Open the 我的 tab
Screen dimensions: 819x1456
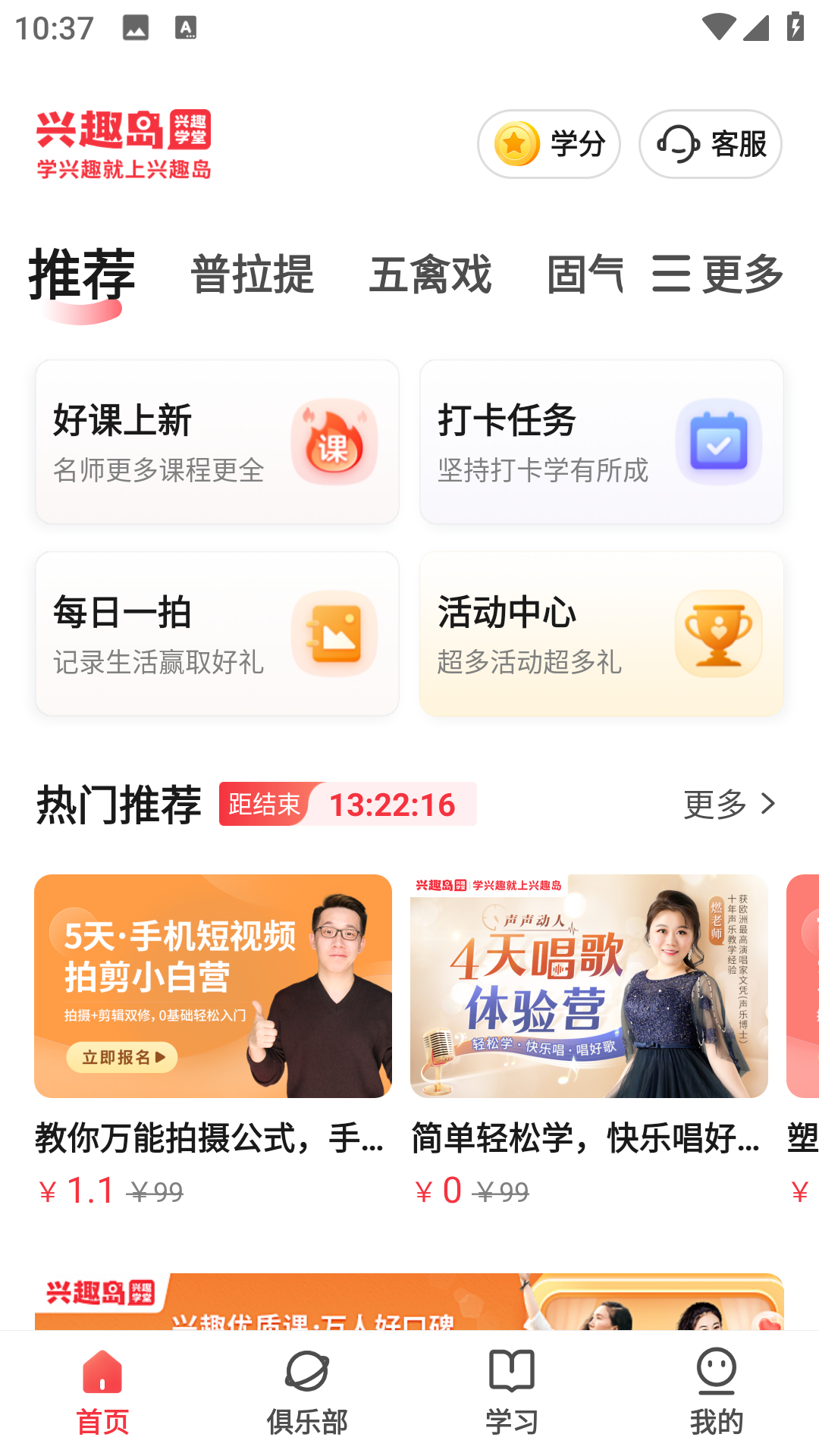(717, 1392)
